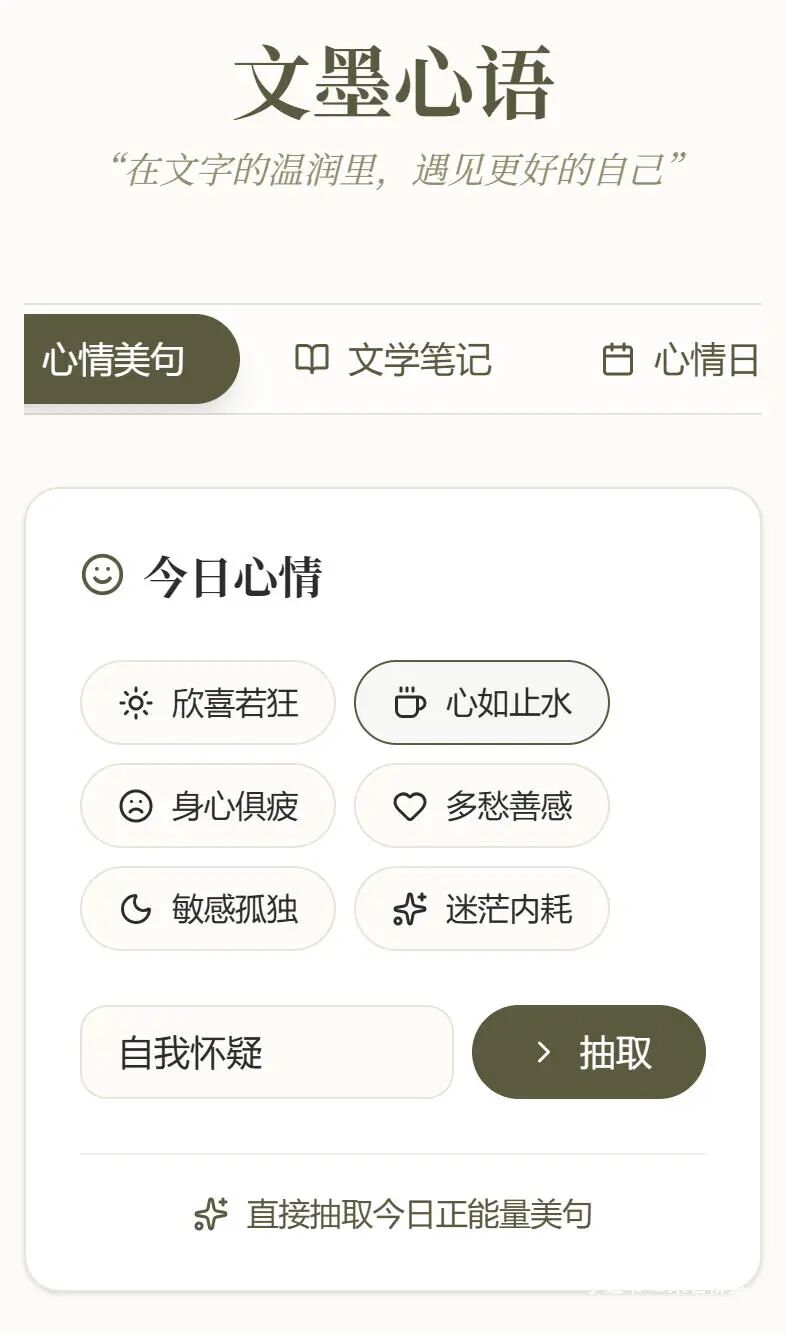
Task: Click the sun icon on 欣喜若狂
Action: point(134,703)
